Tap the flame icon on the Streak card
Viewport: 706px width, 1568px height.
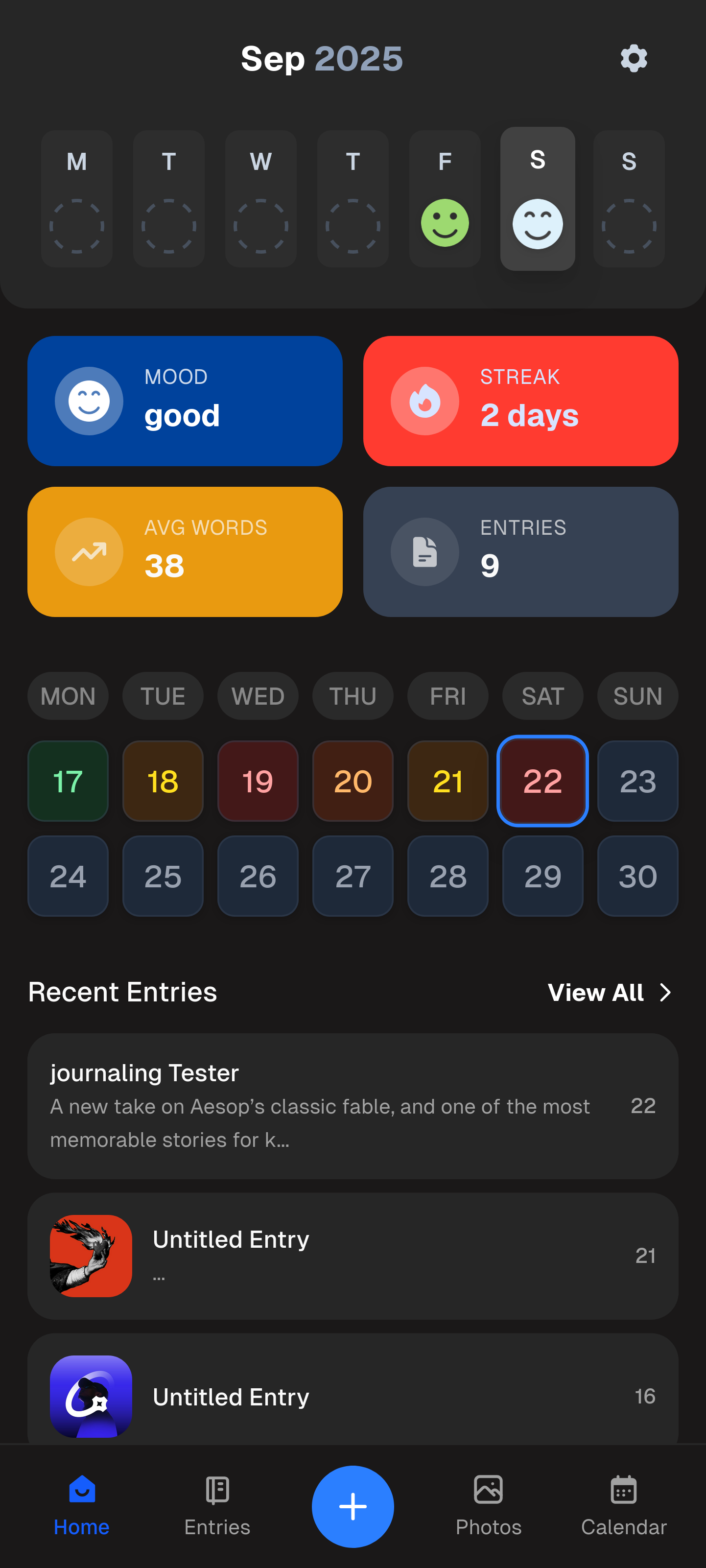click(425, 401)
